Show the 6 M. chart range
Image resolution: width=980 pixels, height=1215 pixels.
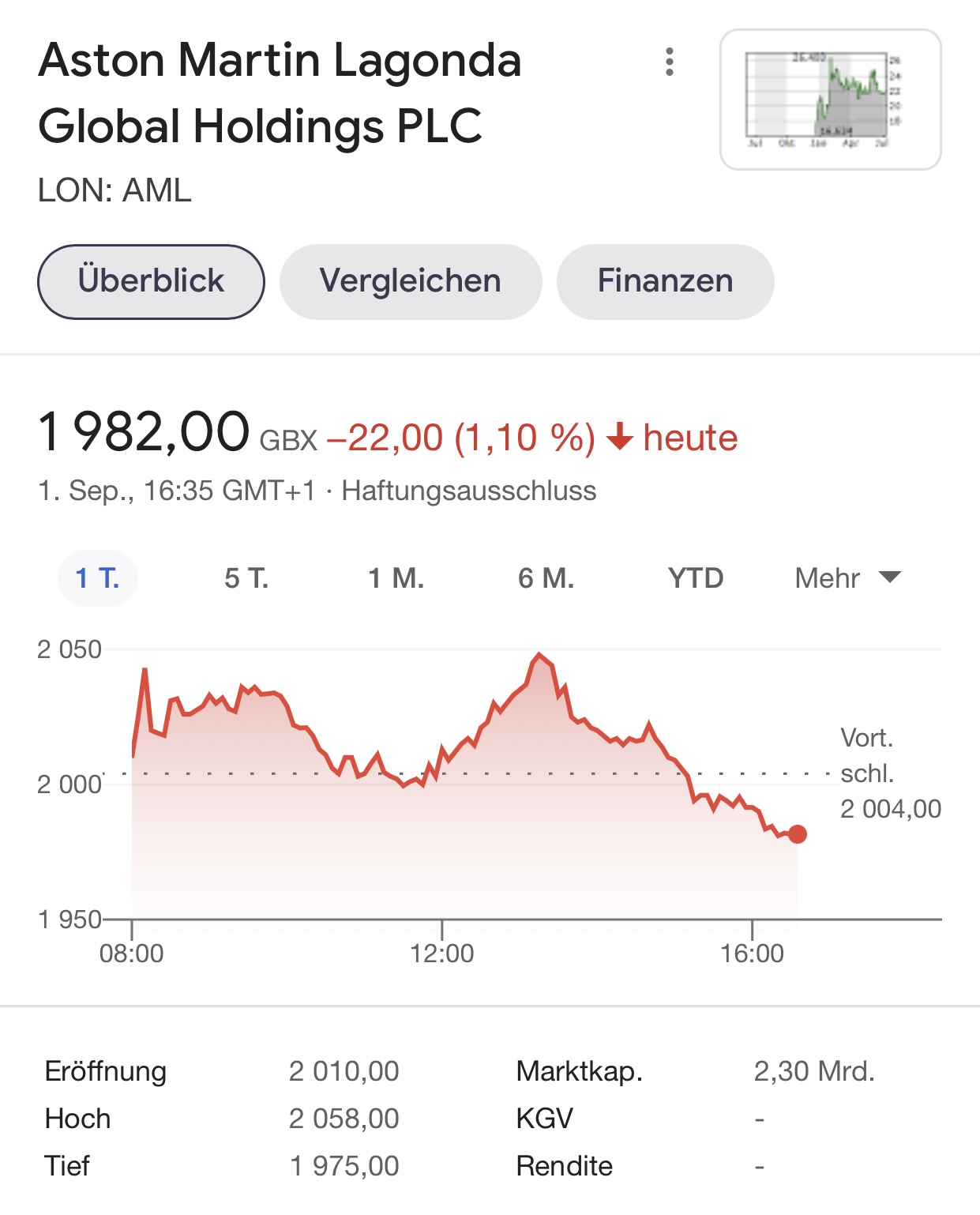546,578
